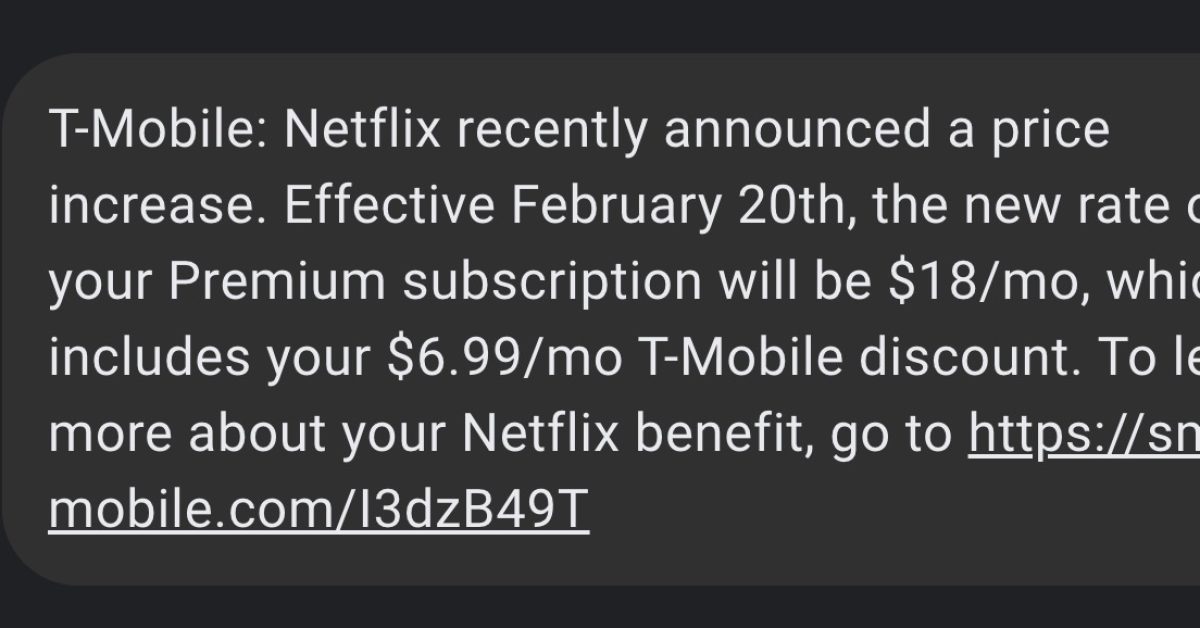This screenshot has height=628, width=1200.
Task: Open the T-Mobile link ending in I3dzB49T
Action: coord(318,511)
